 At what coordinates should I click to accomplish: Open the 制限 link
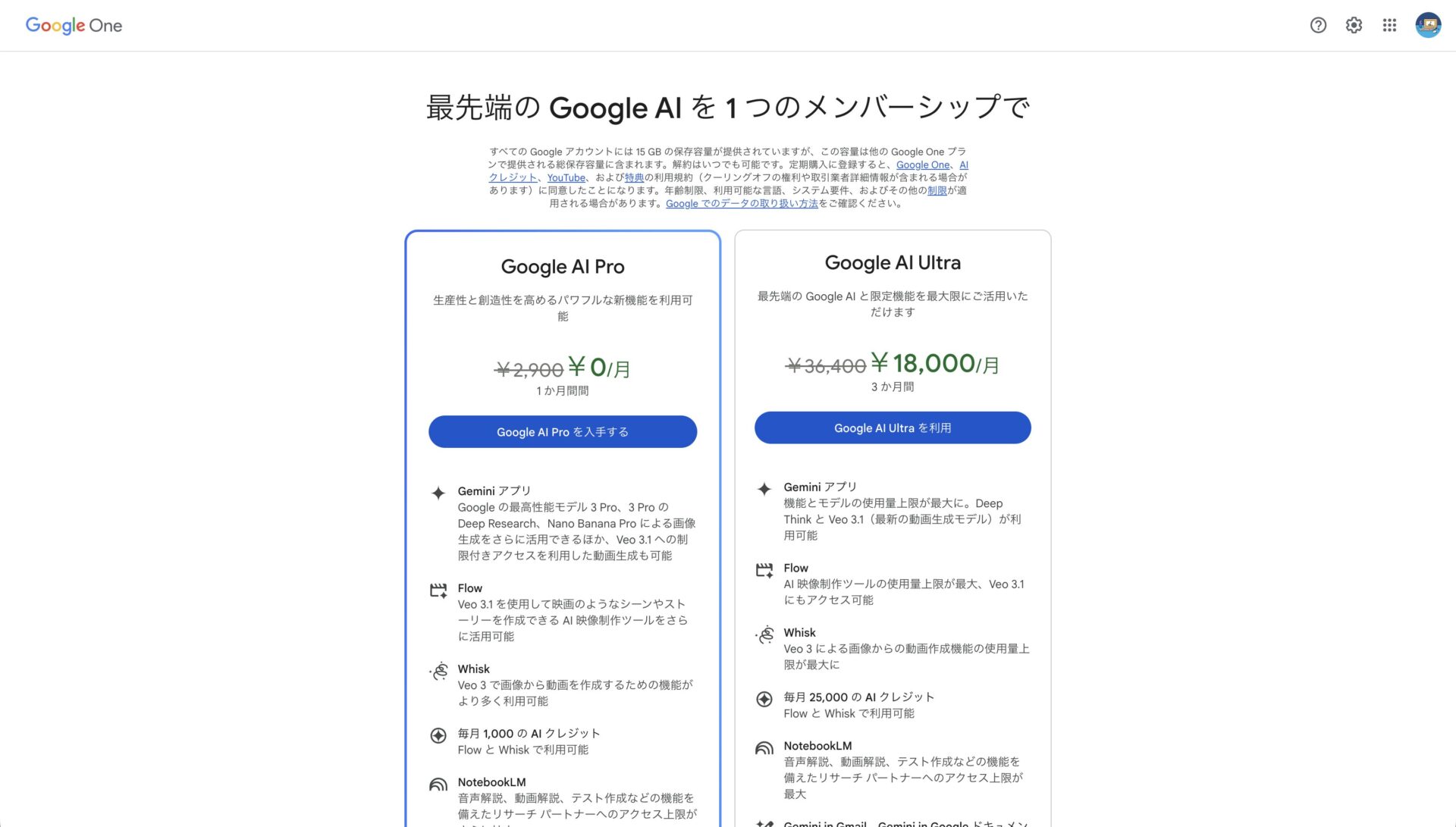pos(937,190)
